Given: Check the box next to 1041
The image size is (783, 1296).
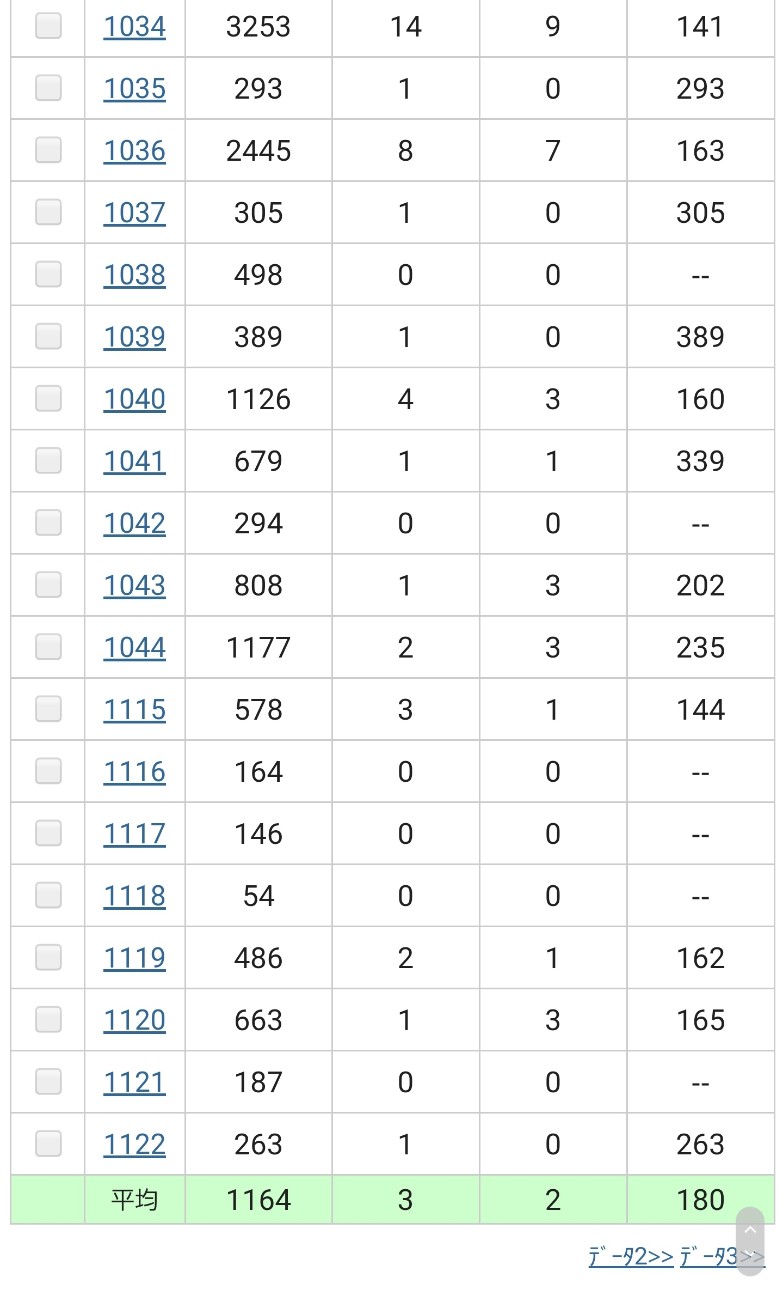Looking at the screenshot, I should coord(48,460).
